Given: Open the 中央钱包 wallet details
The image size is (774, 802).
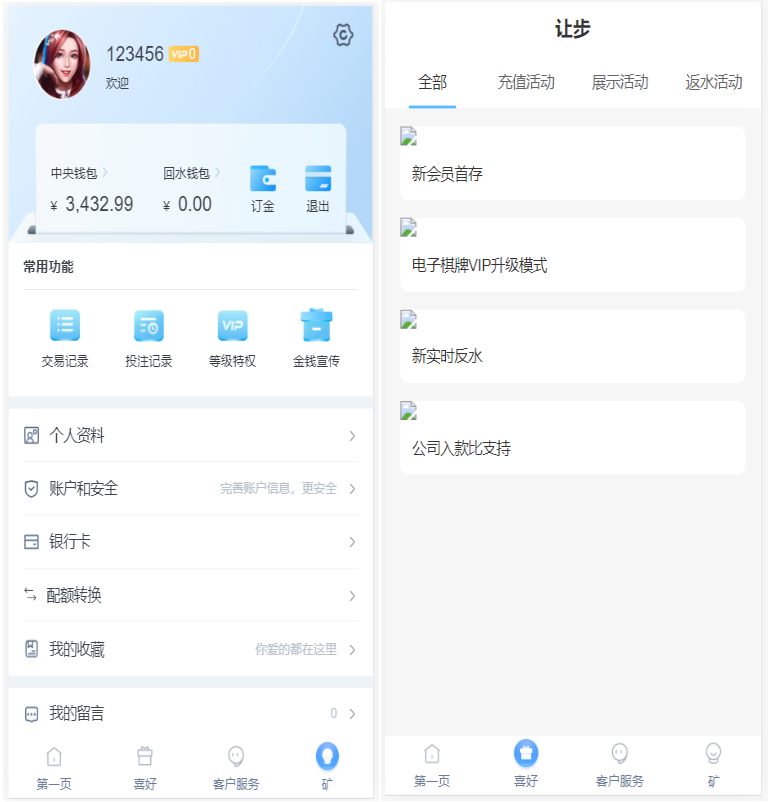Looking at the screenshot, I should point(79,173).
